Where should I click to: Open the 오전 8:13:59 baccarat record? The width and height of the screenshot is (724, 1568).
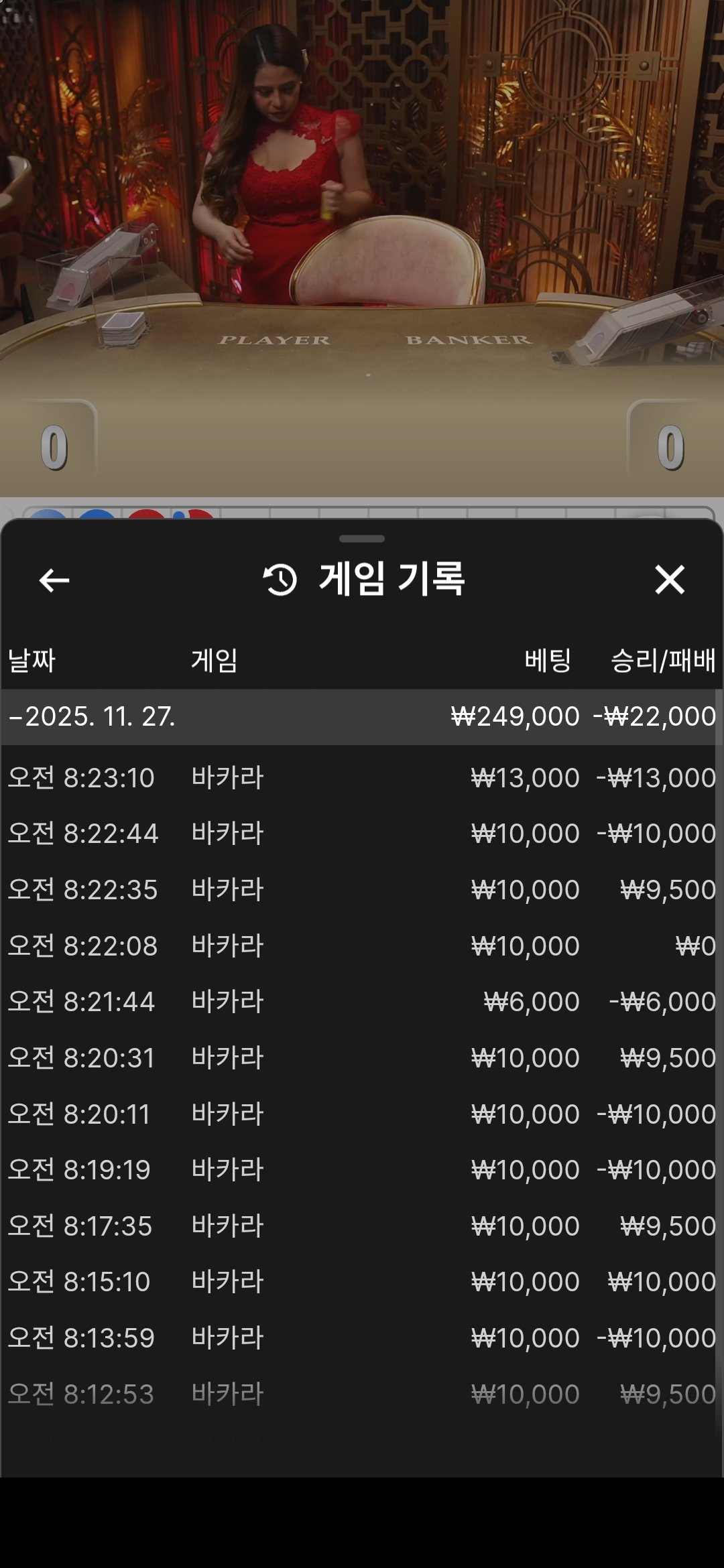[361, 1338]
